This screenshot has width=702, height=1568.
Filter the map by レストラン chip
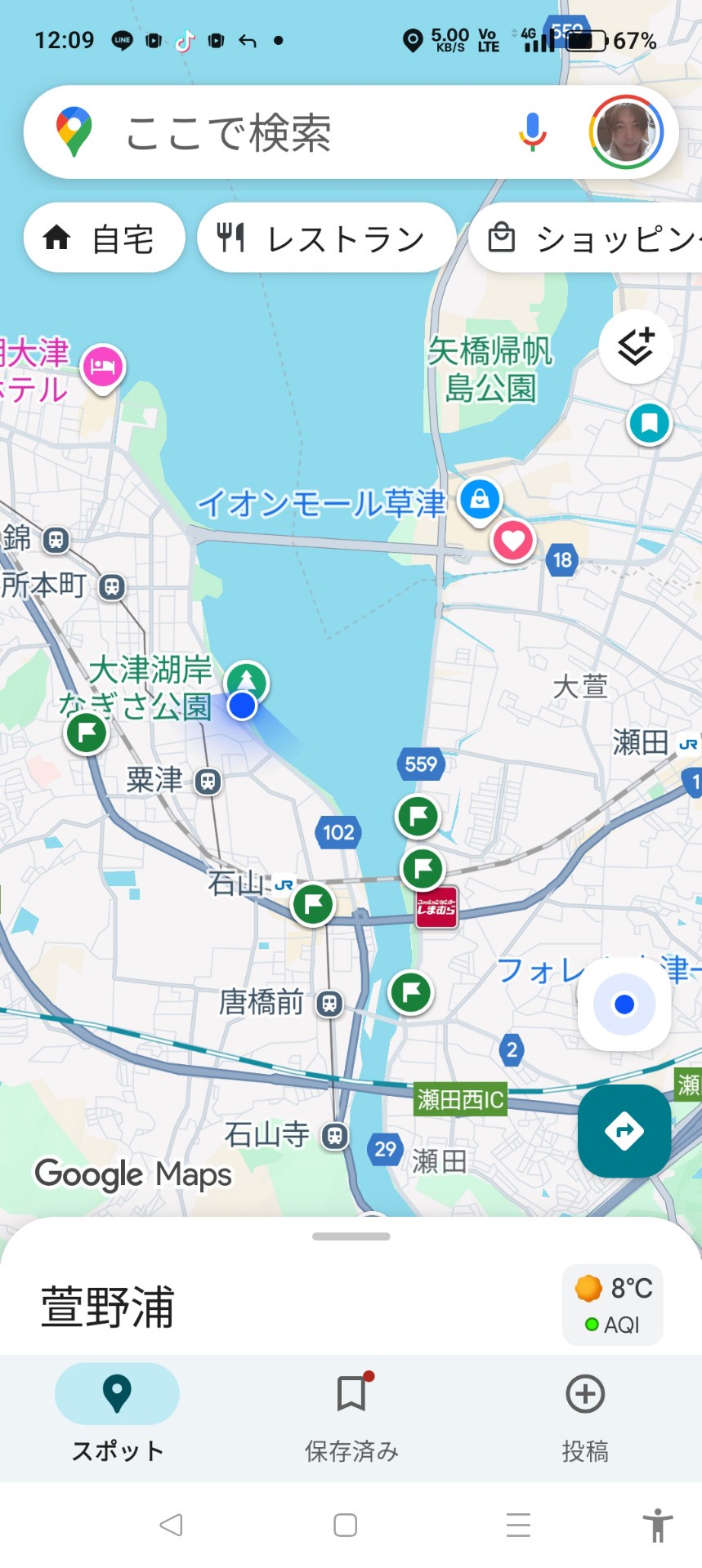coord(325,238)
